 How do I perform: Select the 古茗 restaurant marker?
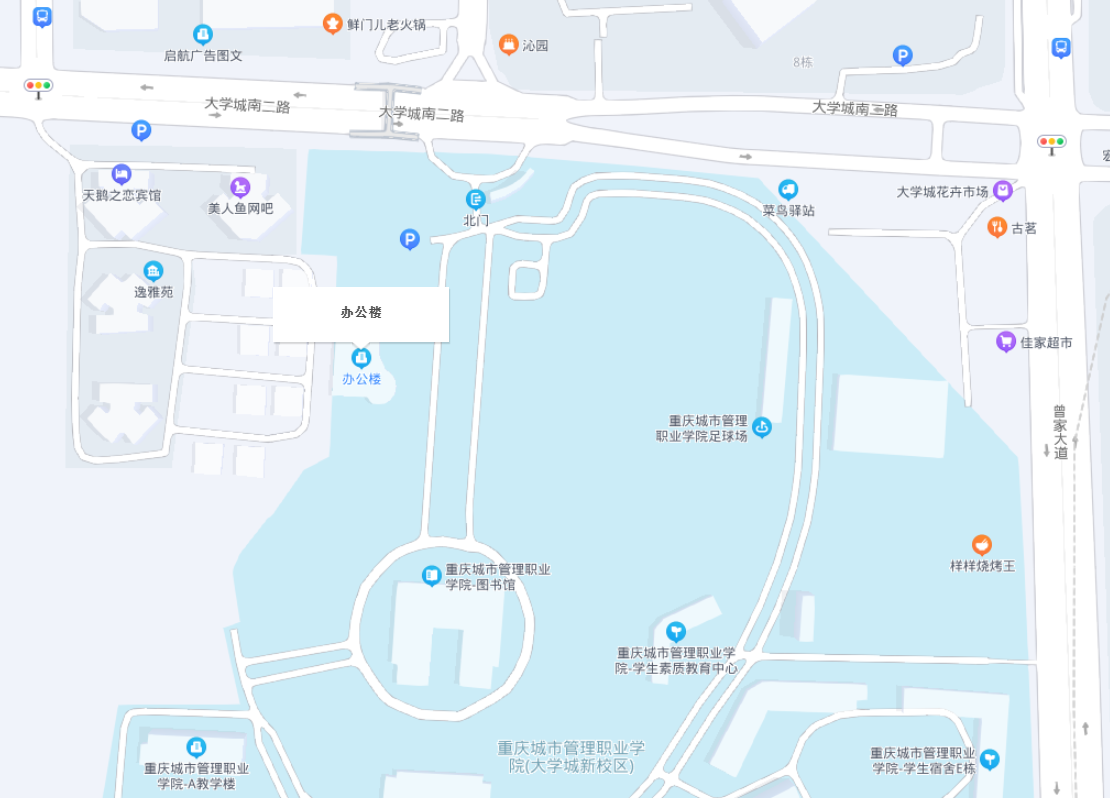click(x=997, y=227)
